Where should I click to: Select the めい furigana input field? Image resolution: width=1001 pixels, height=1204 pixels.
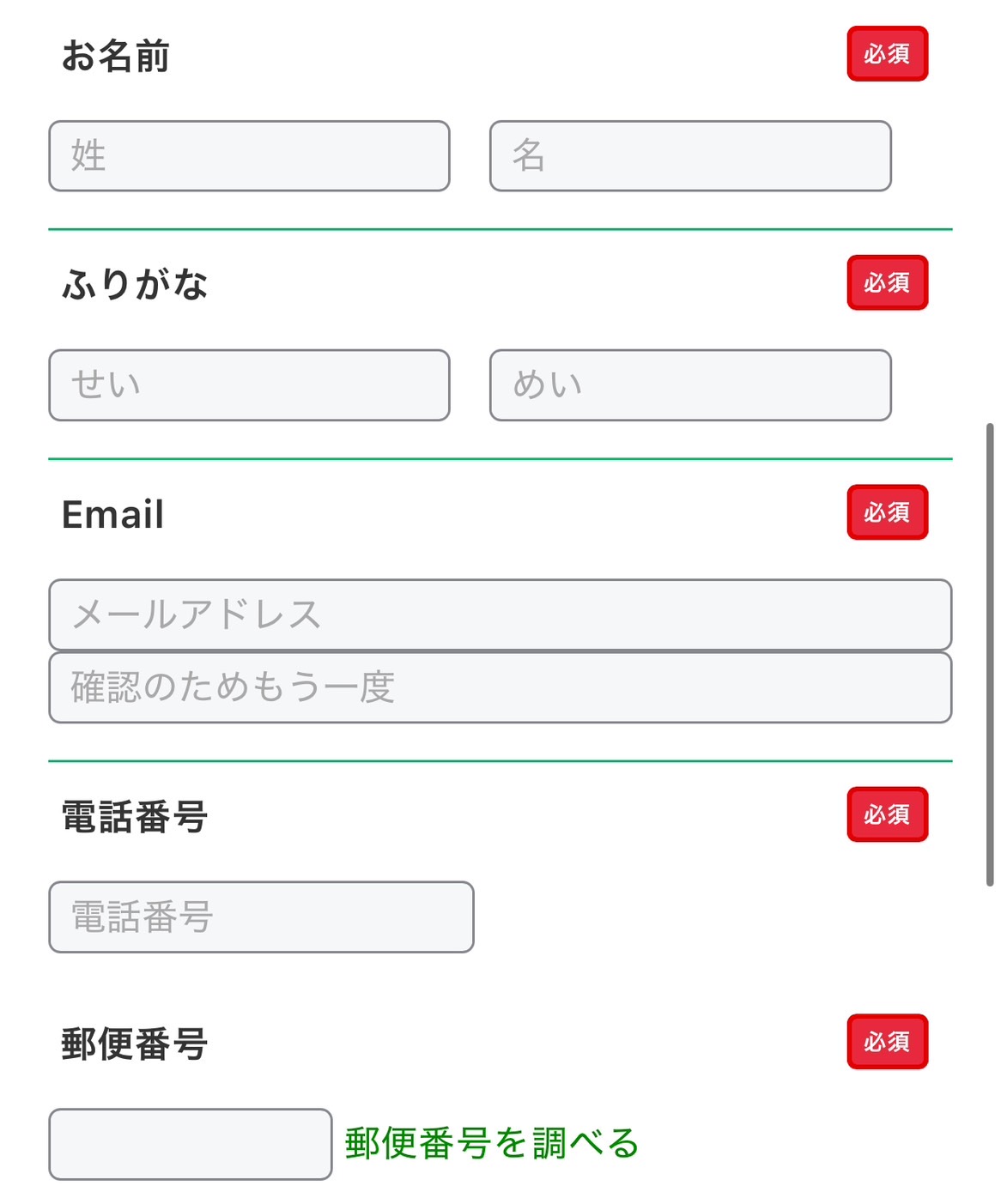pos(689,385)
